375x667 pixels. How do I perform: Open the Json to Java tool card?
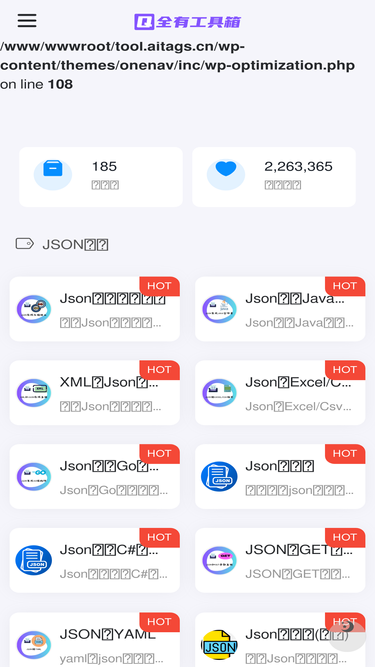coord(280,309)
